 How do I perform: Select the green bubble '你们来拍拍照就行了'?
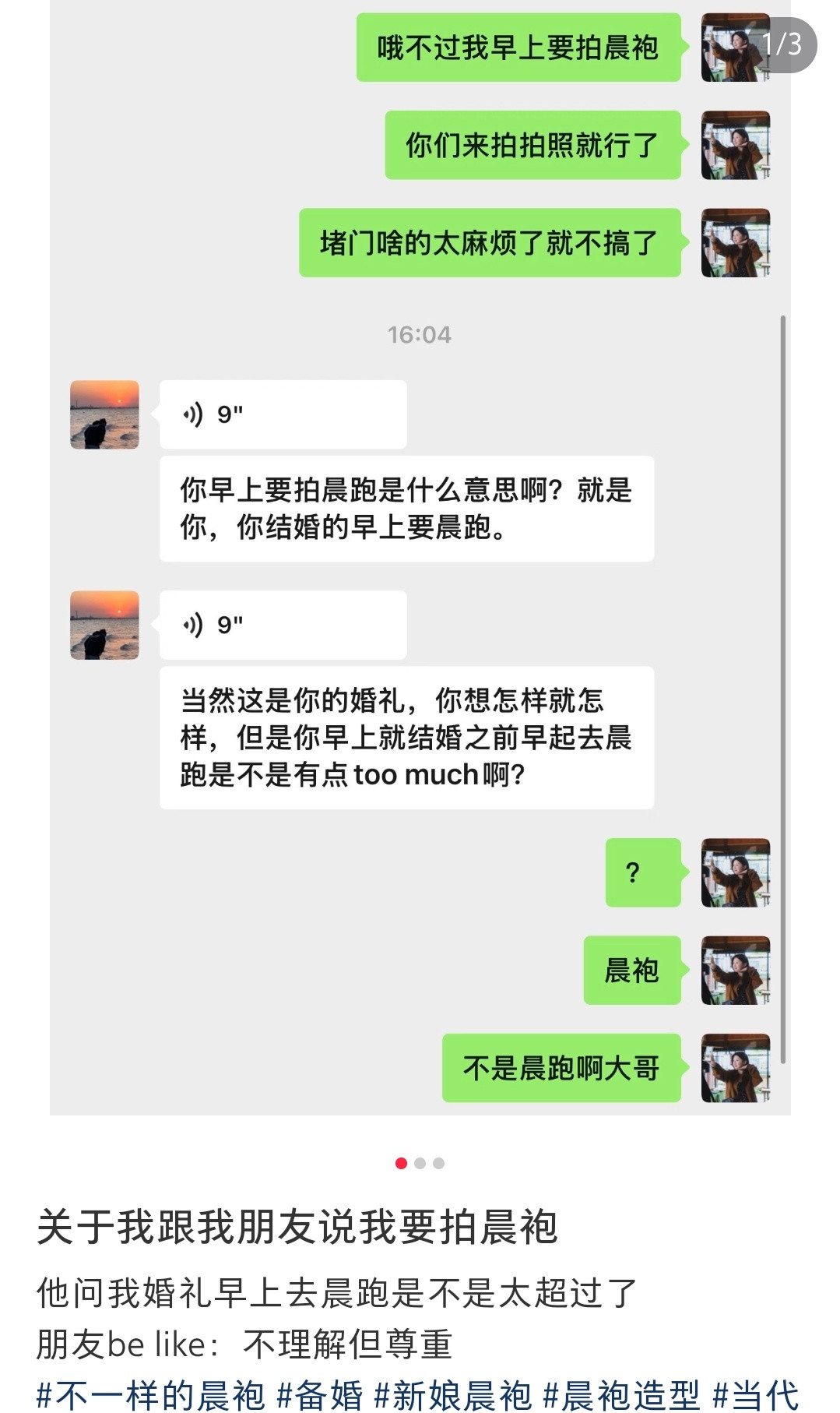click(x=534, y=146)
